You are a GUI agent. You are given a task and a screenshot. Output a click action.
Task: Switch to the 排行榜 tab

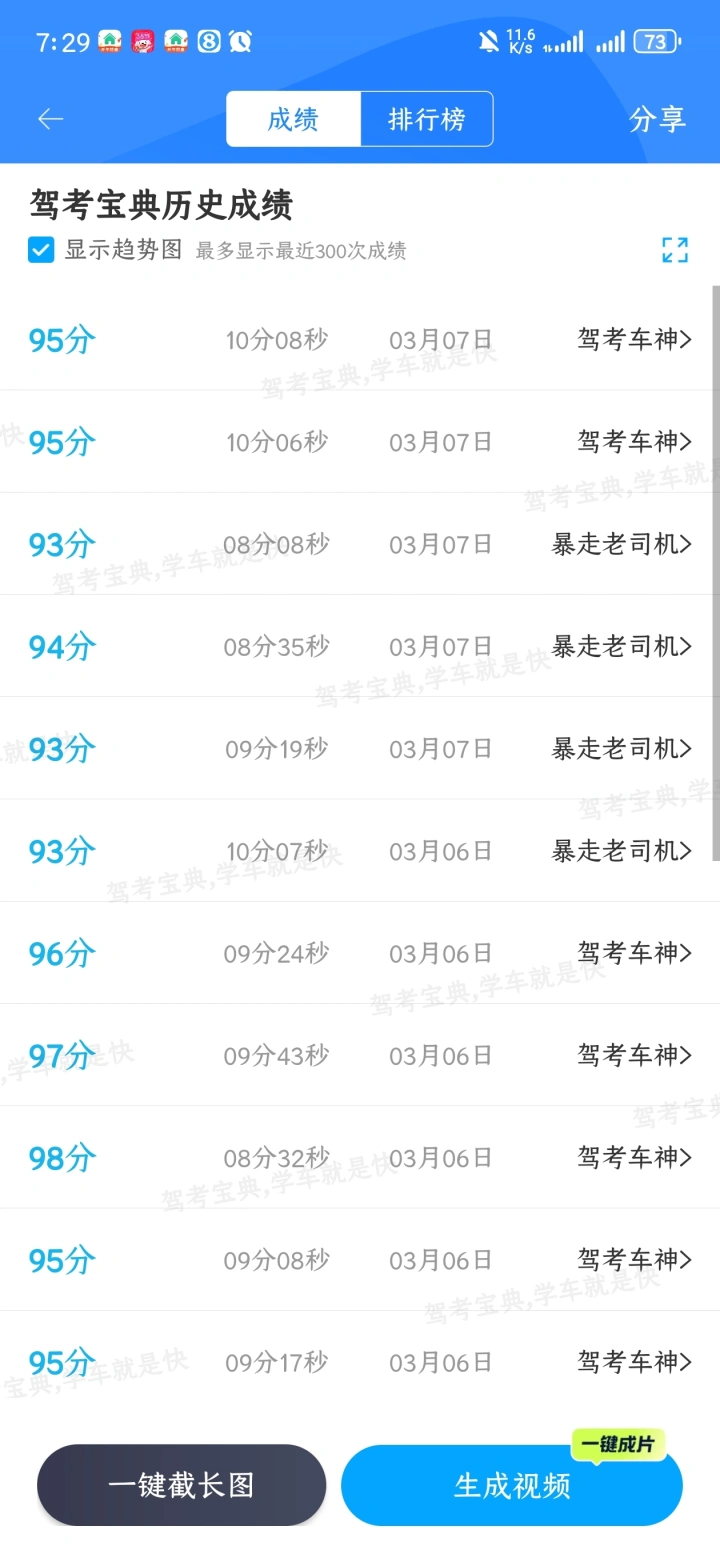427,119
